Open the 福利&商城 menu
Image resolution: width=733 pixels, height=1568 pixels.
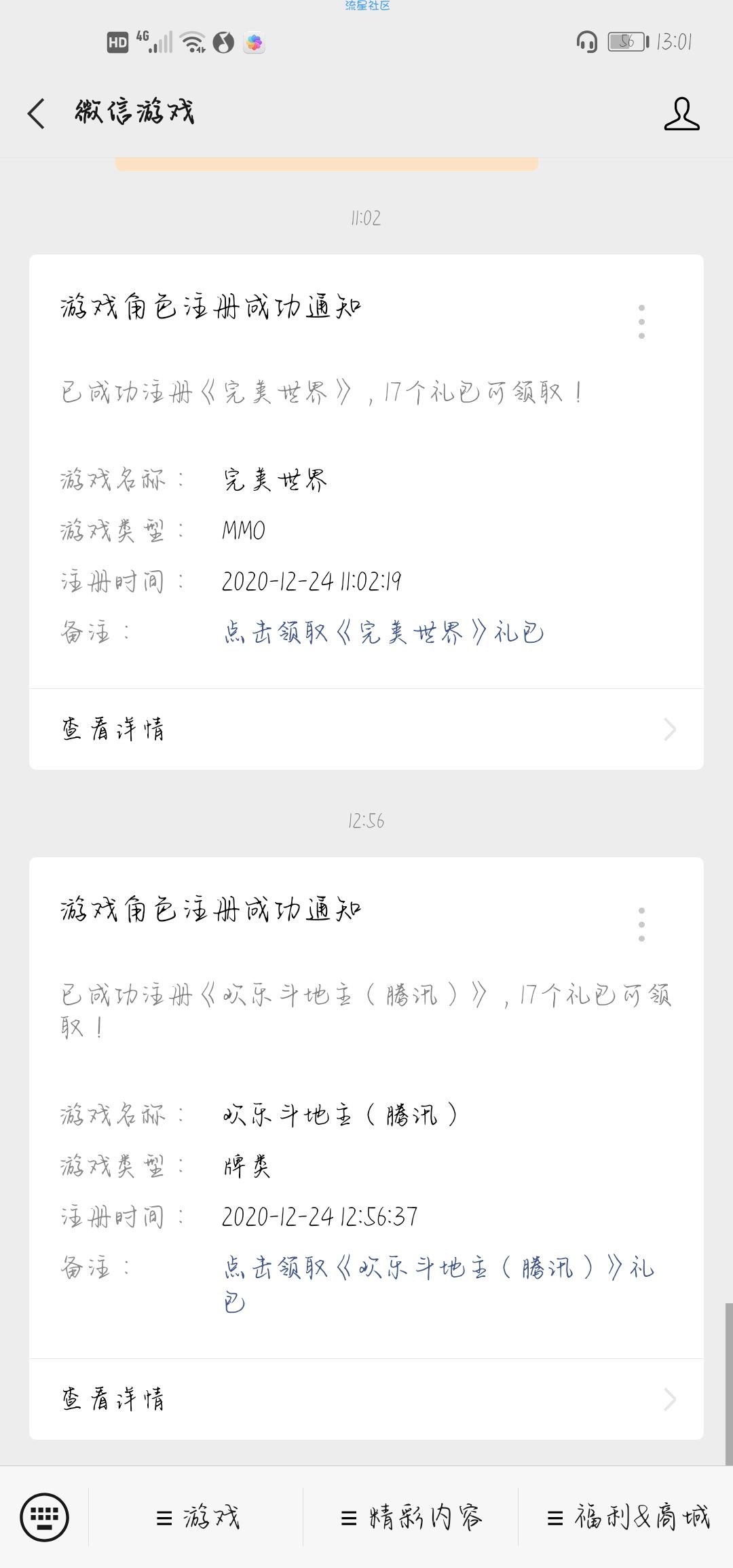click(627, 1518)
